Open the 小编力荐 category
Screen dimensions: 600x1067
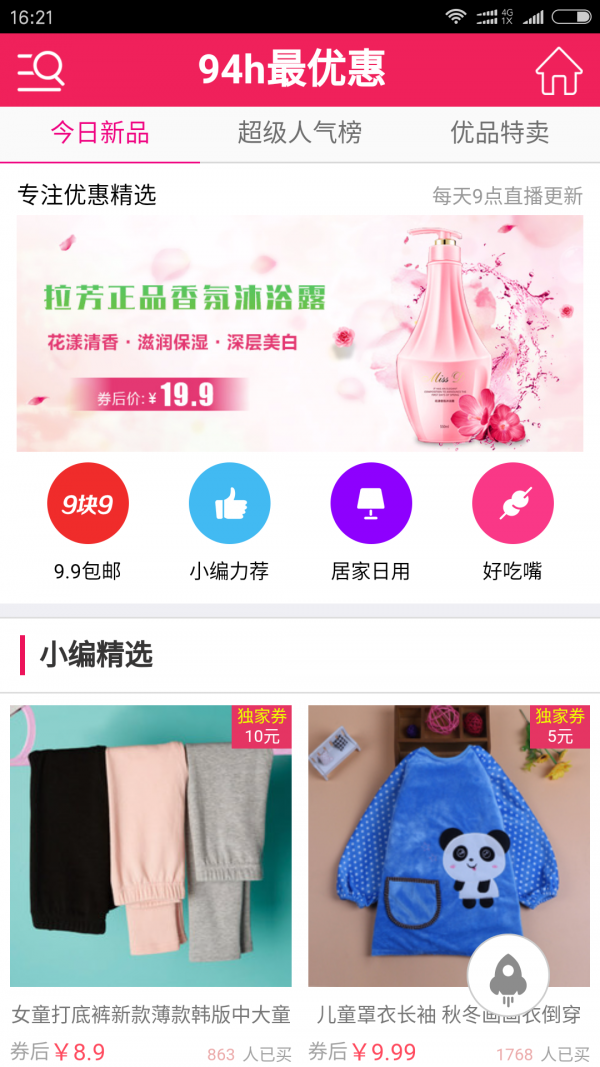tap(229, 503)
